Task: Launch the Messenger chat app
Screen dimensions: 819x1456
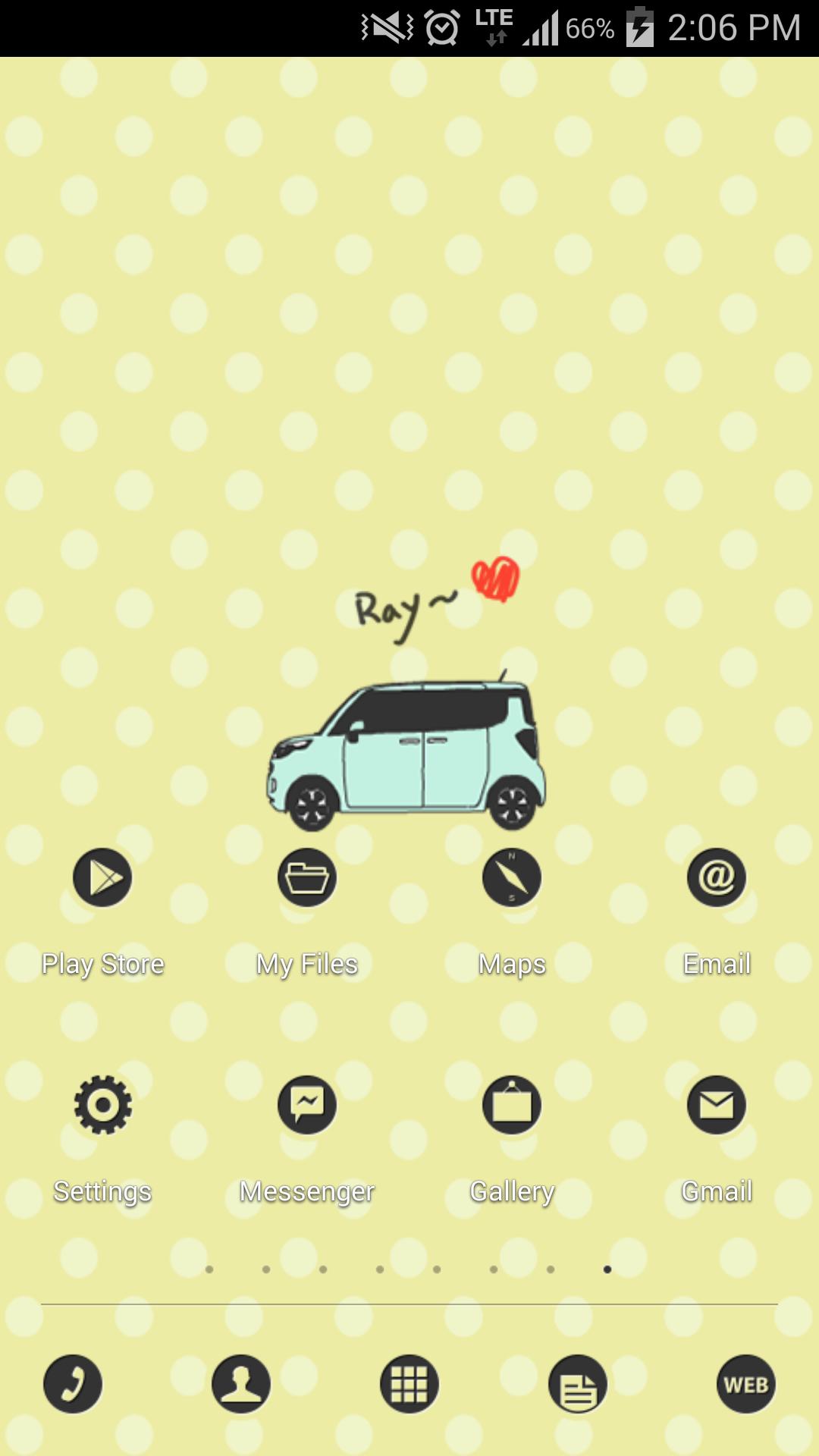Action: pos(306,1105)
